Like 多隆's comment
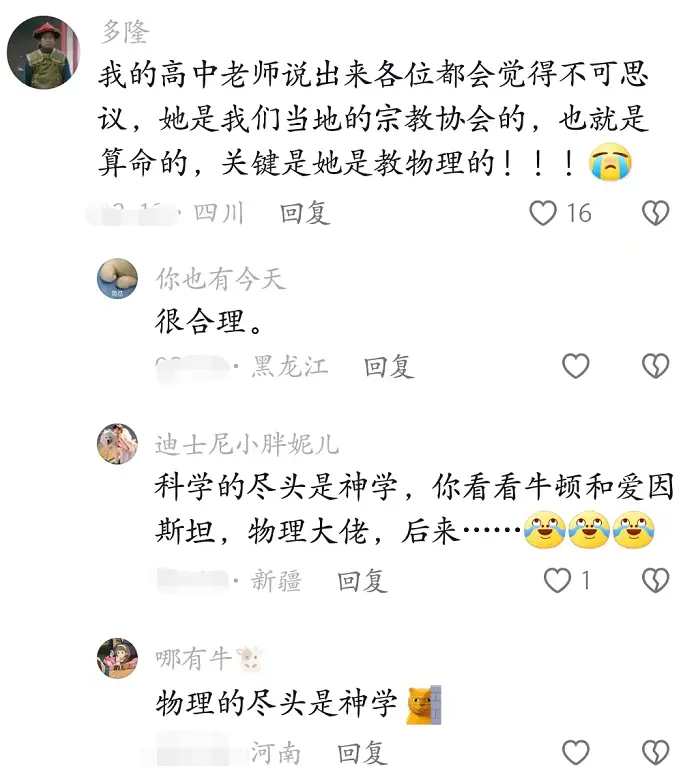This screenshot has width=698, height=781. point(543,213)
